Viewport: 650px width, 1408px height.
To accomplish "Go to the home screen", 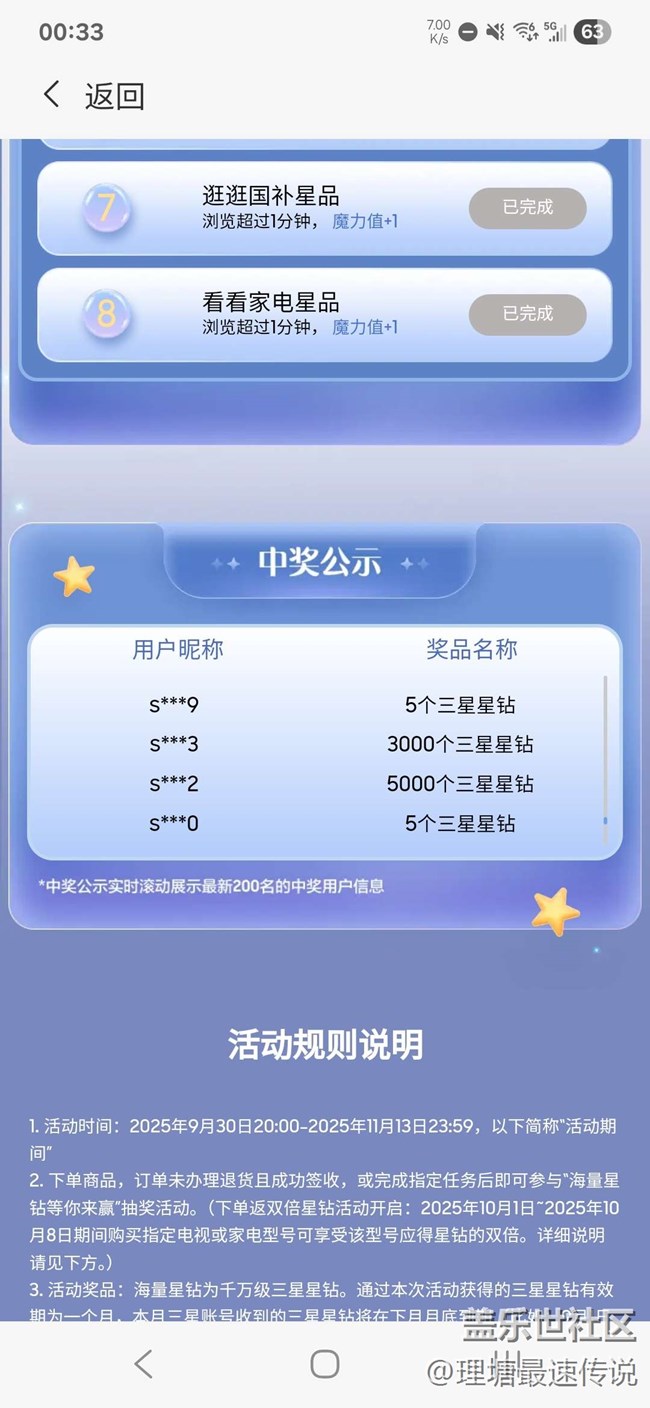I will pos(325,1363).
